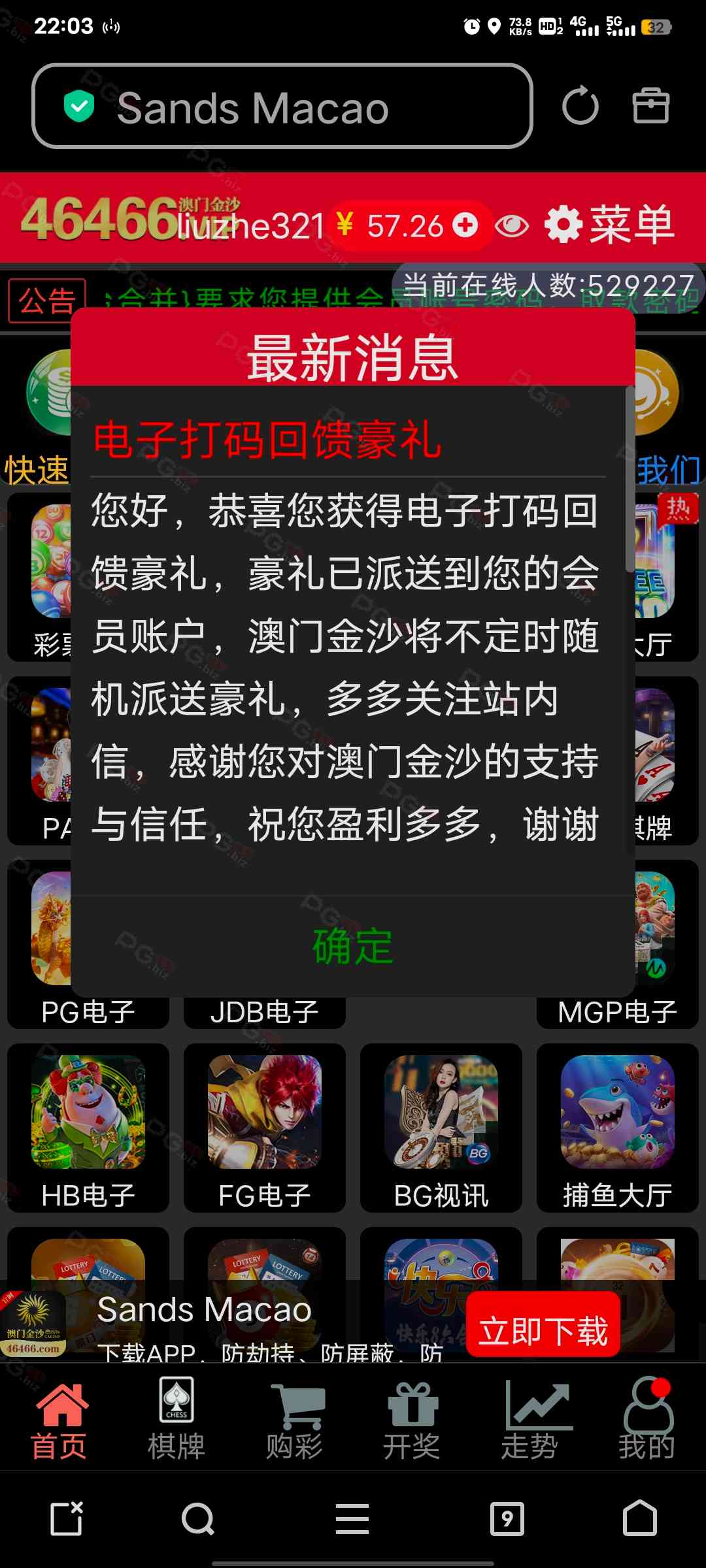
Task: Open the BG视讯 game tile
Action: (441, 1128)
